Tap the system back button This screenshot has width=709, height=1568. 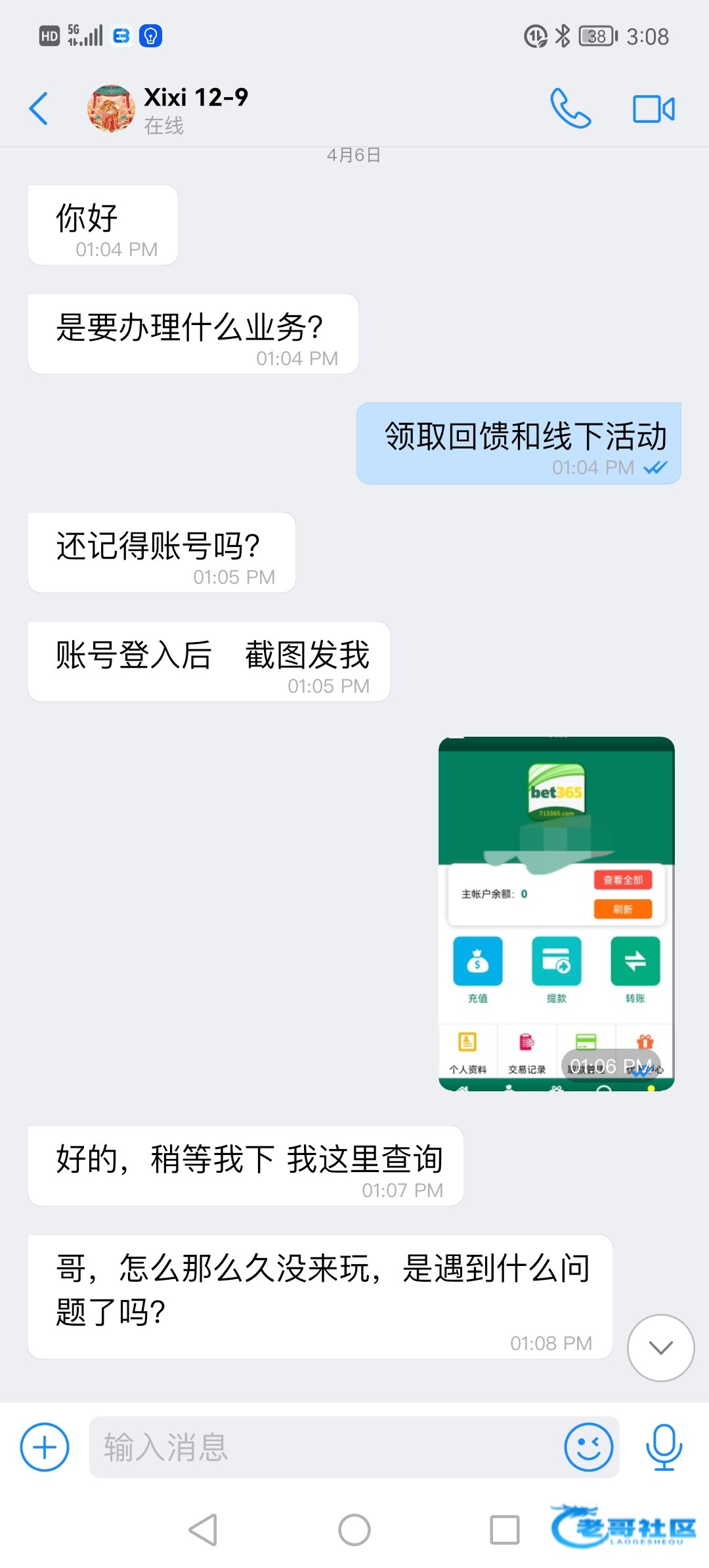click(x=203, y=1530)
